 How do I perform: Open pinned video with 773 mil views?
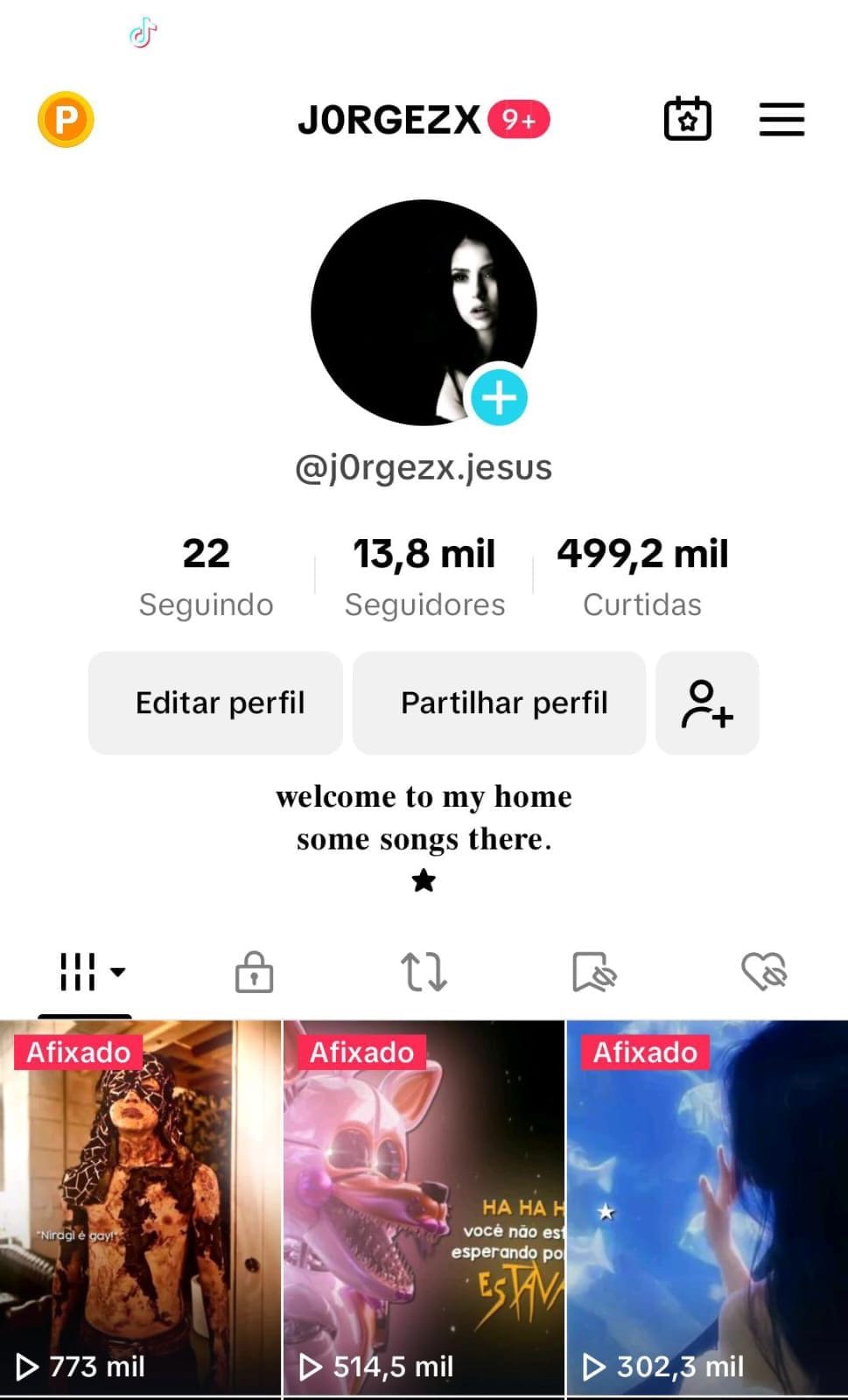pos(140,1207)
